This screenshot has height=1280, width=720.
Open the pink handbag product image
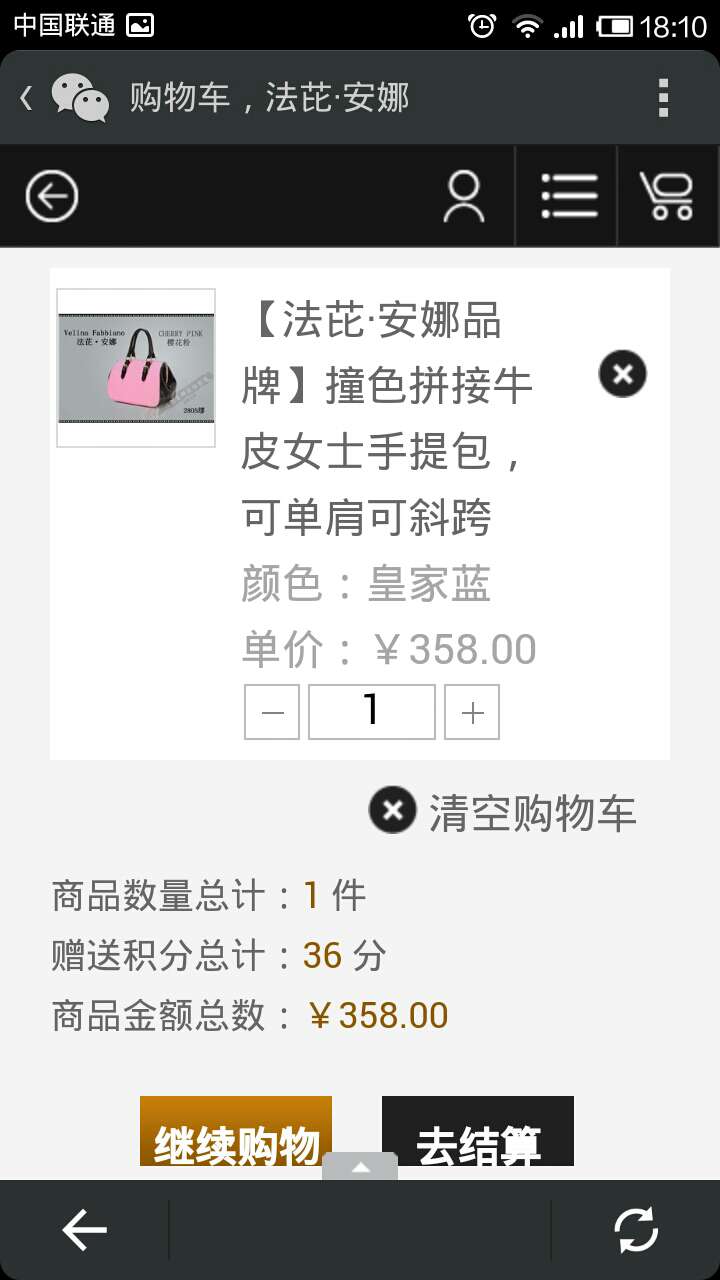(x=136, y=368)
